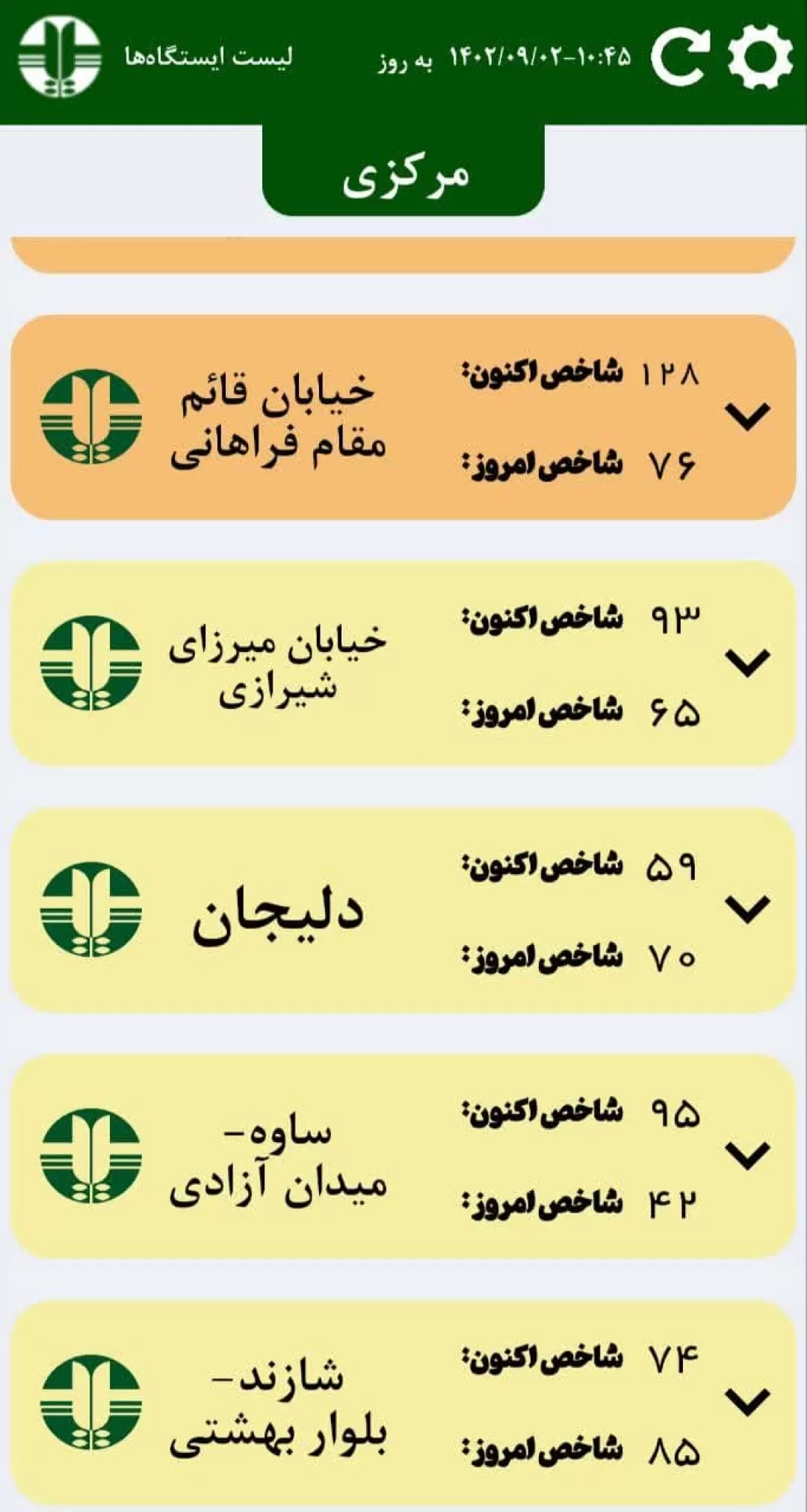Open the stations list (لیست ایستگاه‌ها)
Viewport: 807px width, 1512px height.
(208, 57)
